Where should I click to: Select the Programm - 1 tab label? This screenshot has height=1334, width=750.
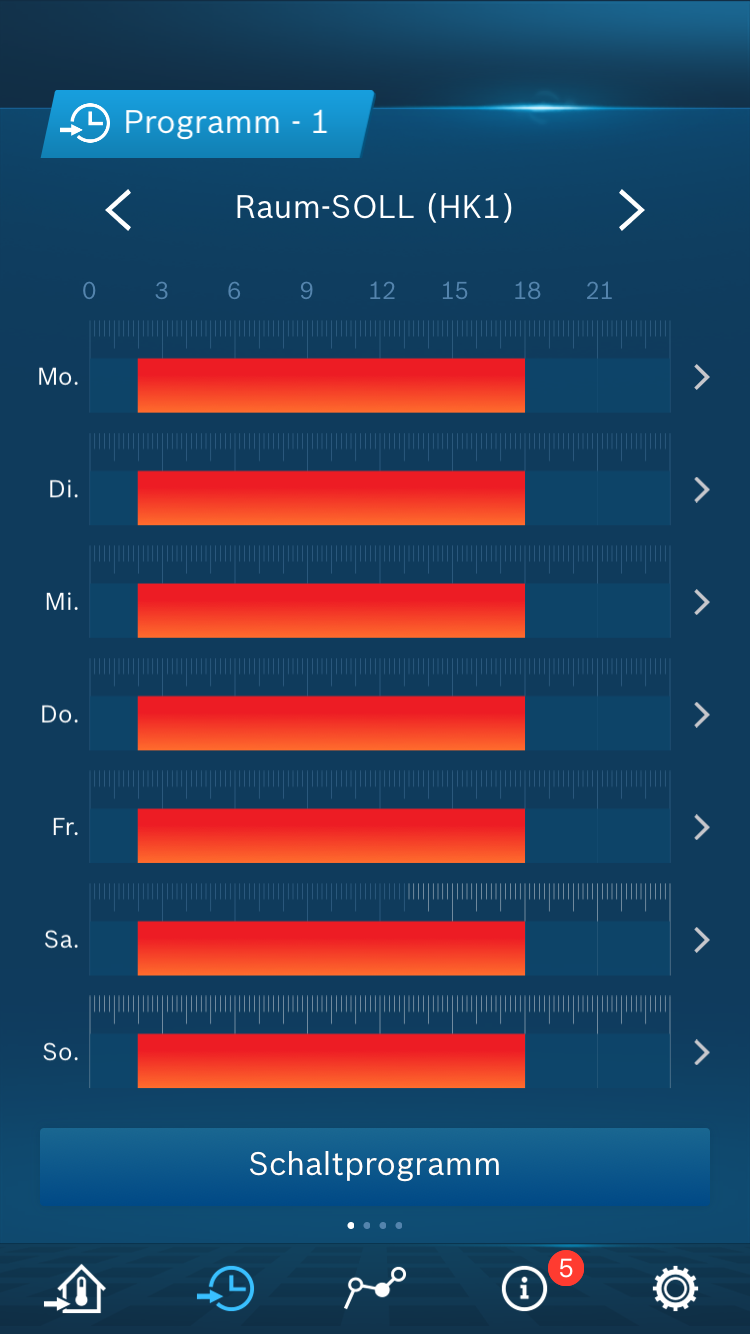tap(225, 122)
